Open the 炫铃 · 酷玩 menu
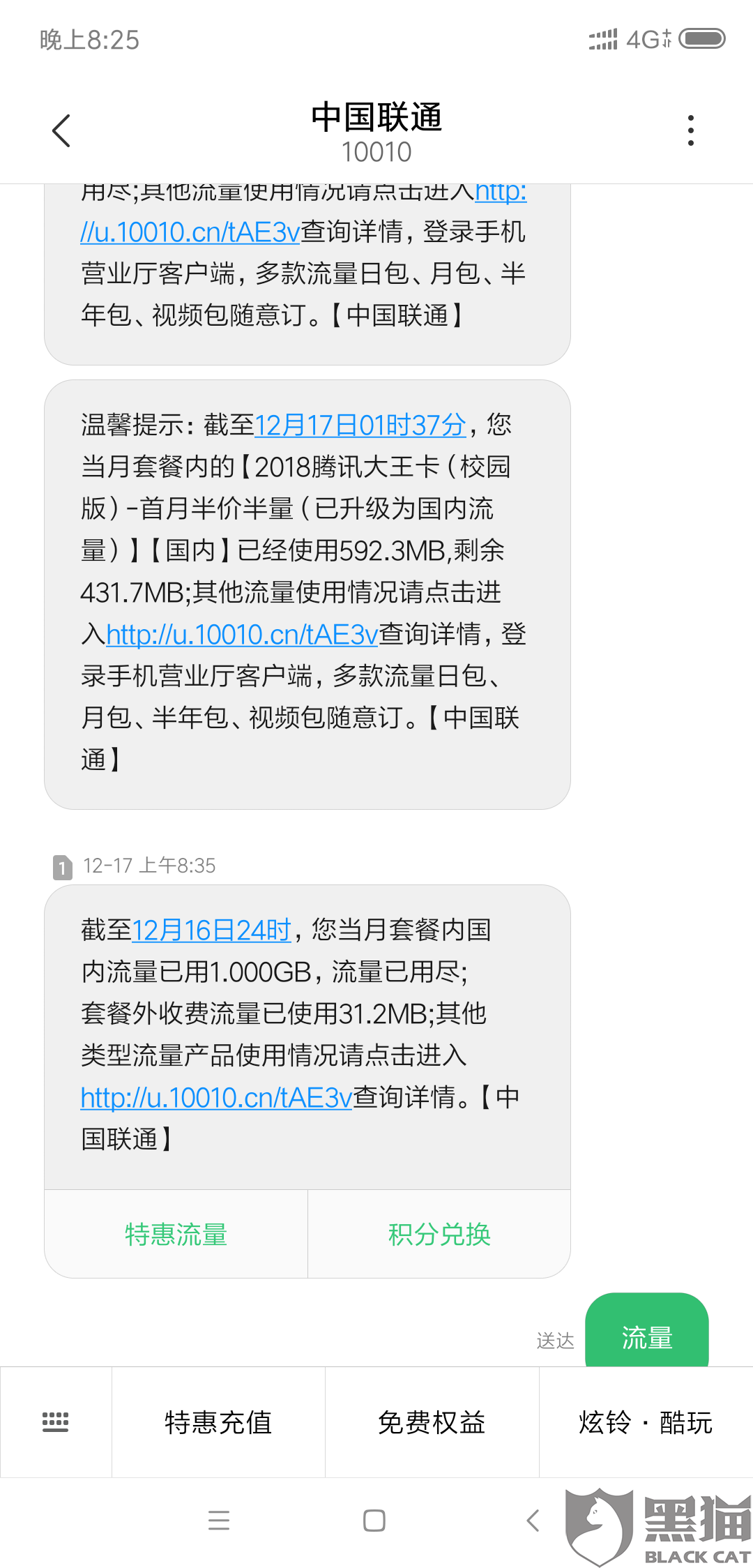Image resolution: width=753 pixels, height=1568 pixels. coord(646,1422)
